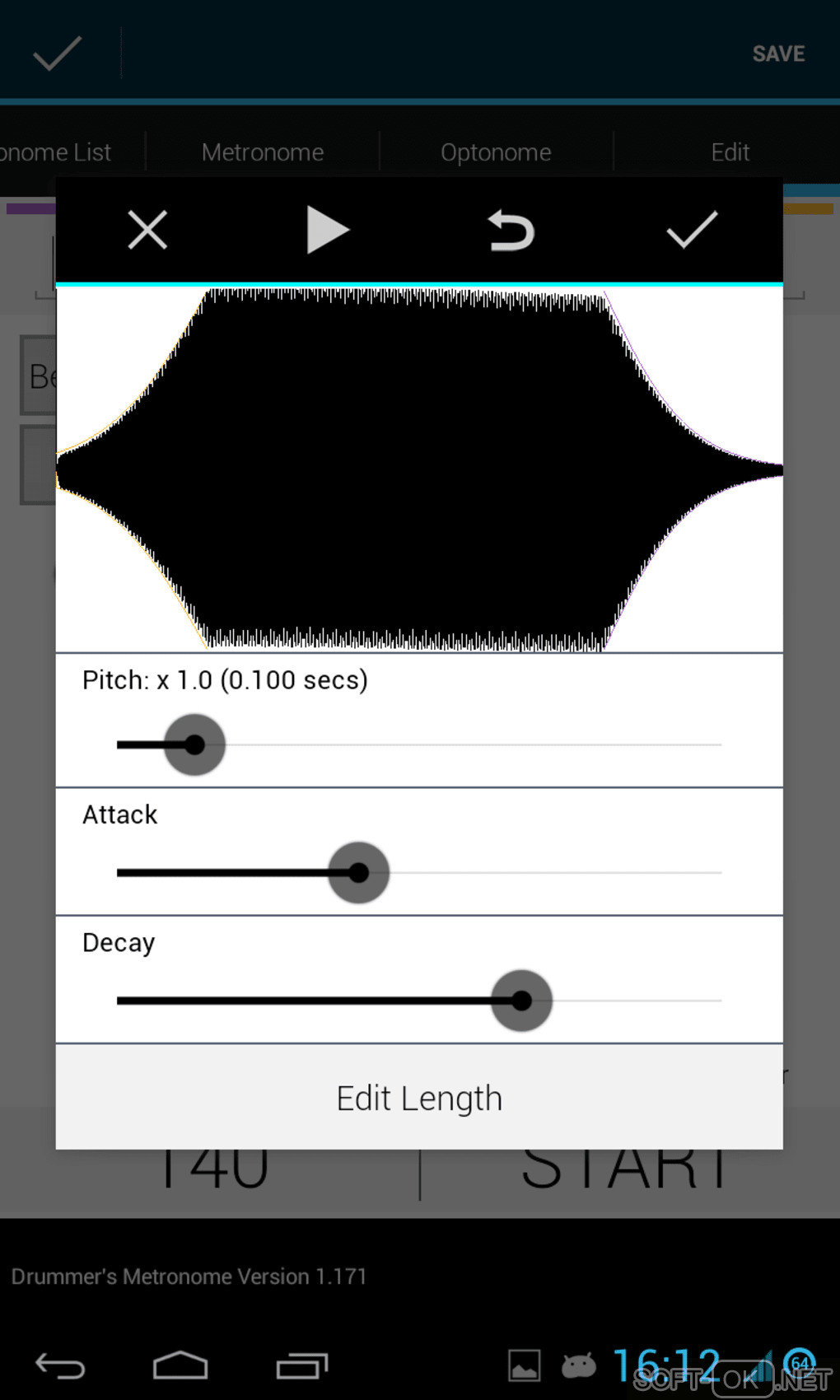Set the Decay slider position
Screen dimensions: 840x1400
click(521, 1001)
